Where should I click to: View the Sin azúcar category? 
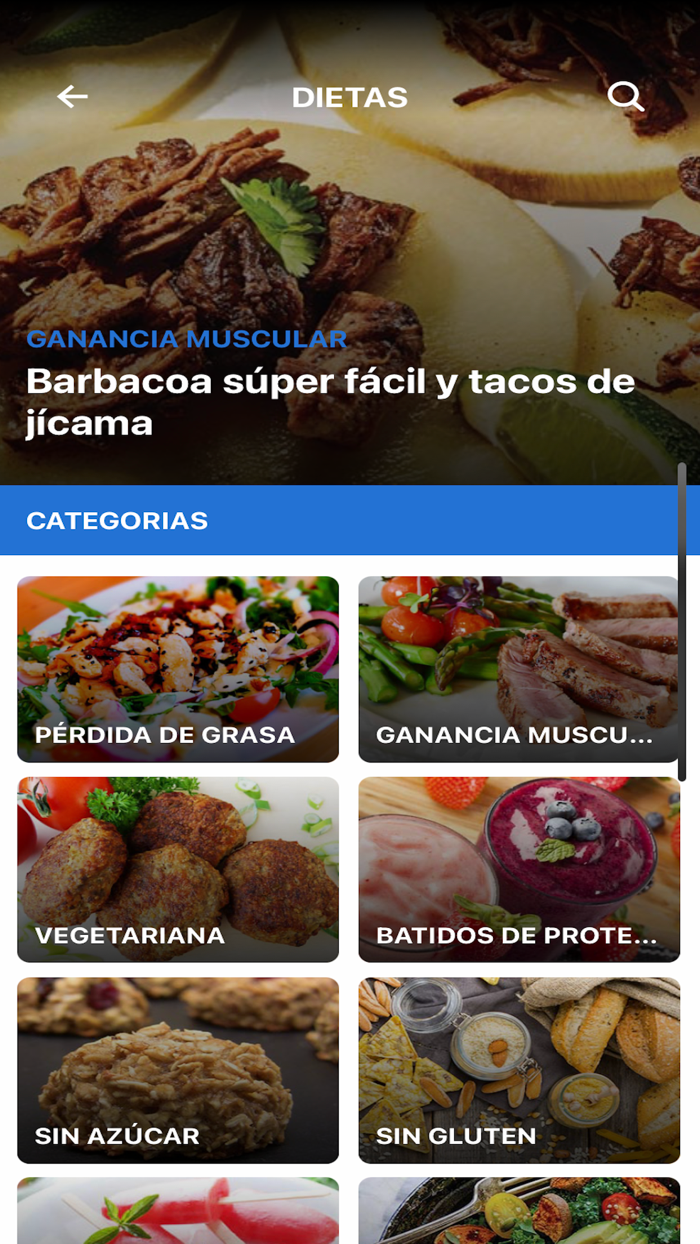click(178, 1070)
